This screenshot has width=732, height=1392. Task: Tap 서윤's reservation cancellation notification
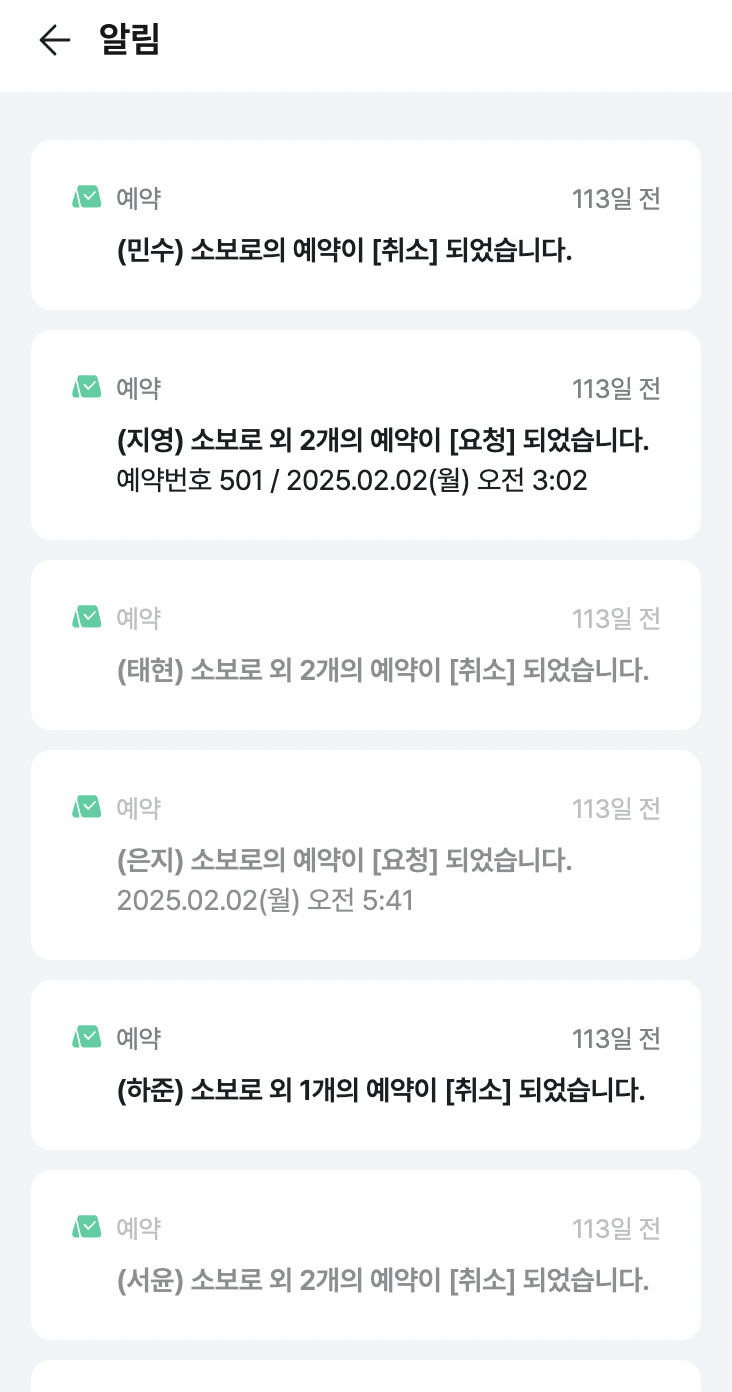366,1255
